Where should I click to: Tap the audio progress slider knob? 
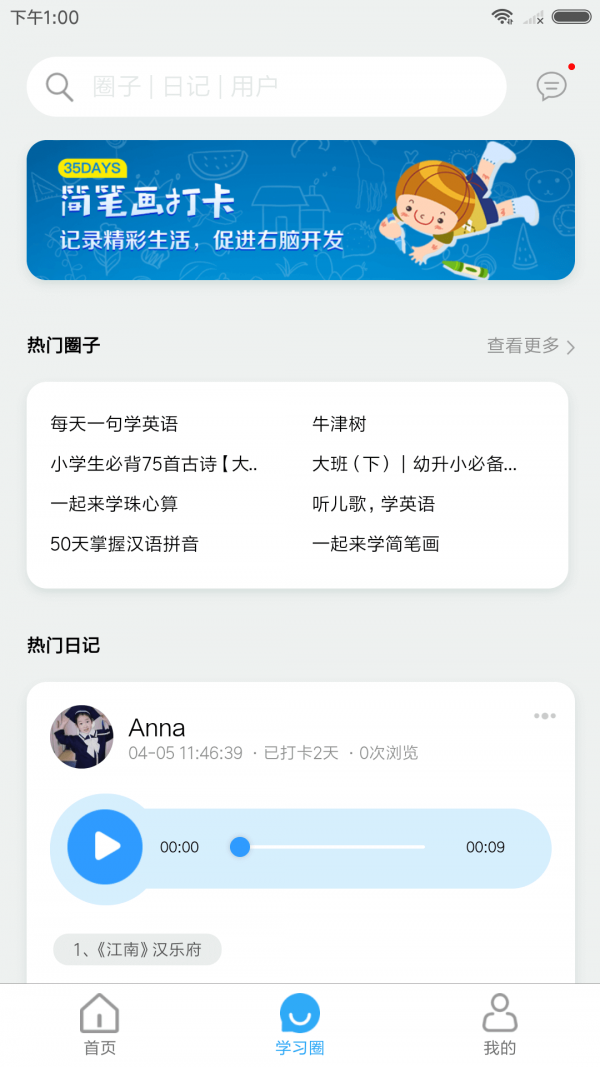240,847
